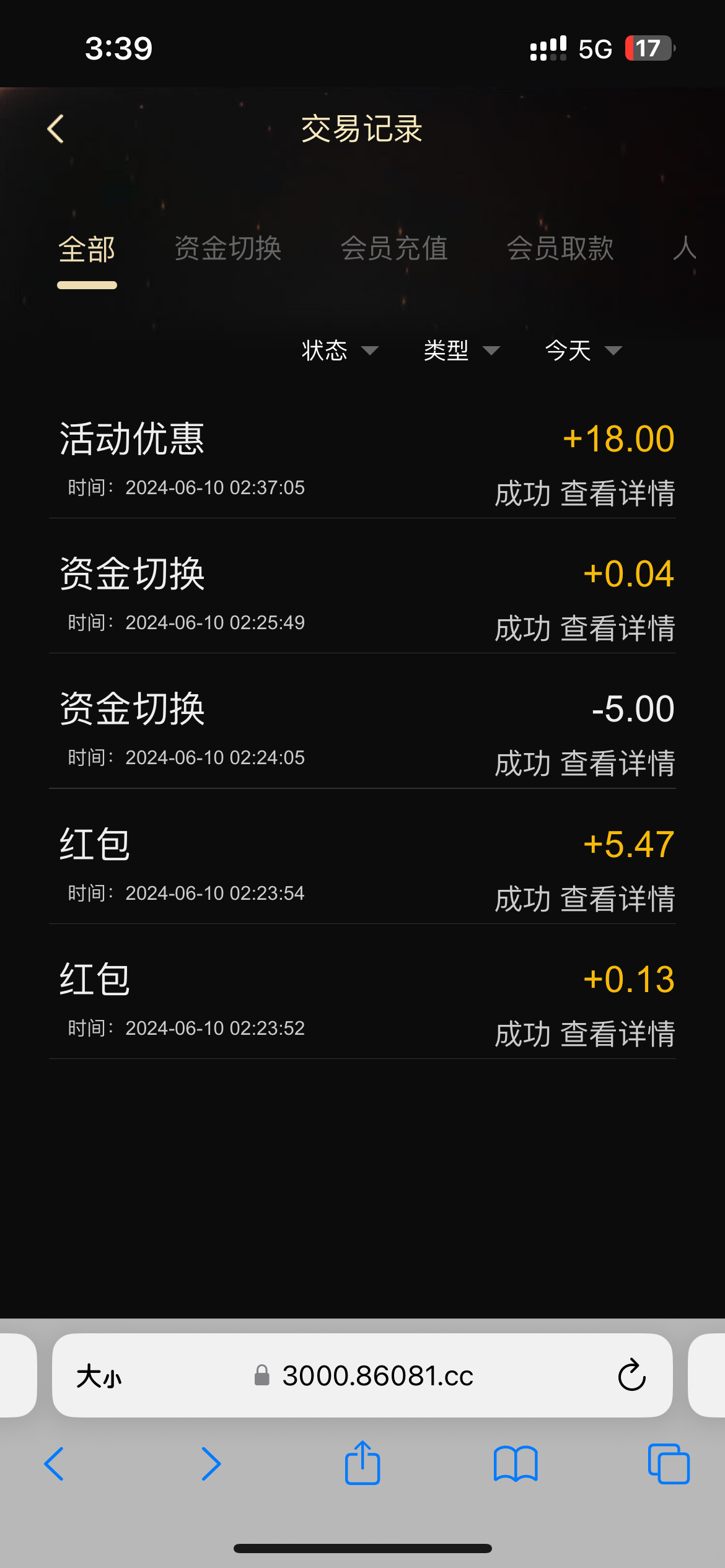Screen dimensions: 725x1568
Task: Switch to the 资金切换 tab
Action: [228, 249]
